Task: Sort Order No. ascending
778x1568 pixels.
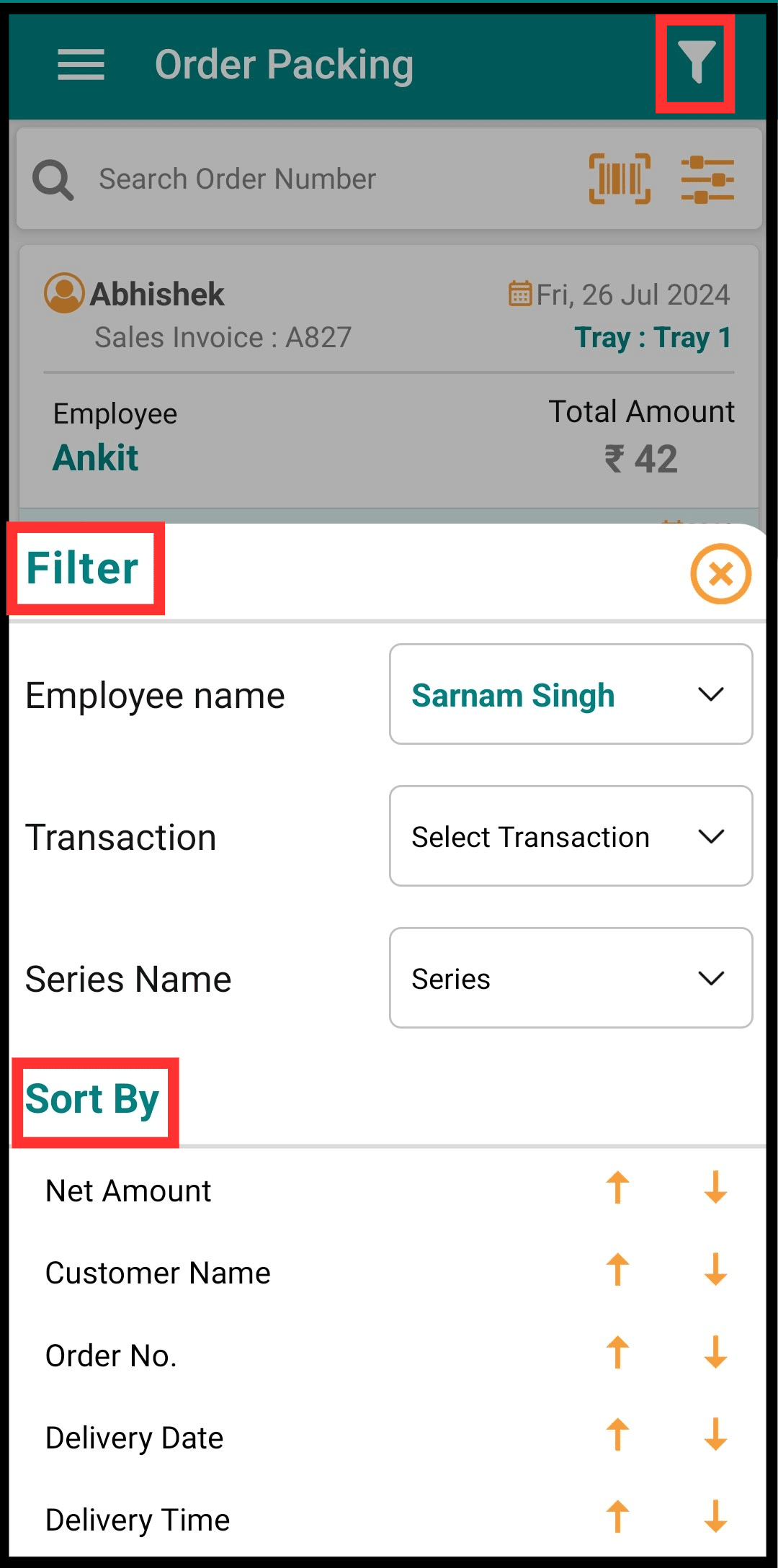Action: click(x=617, y=1353)
